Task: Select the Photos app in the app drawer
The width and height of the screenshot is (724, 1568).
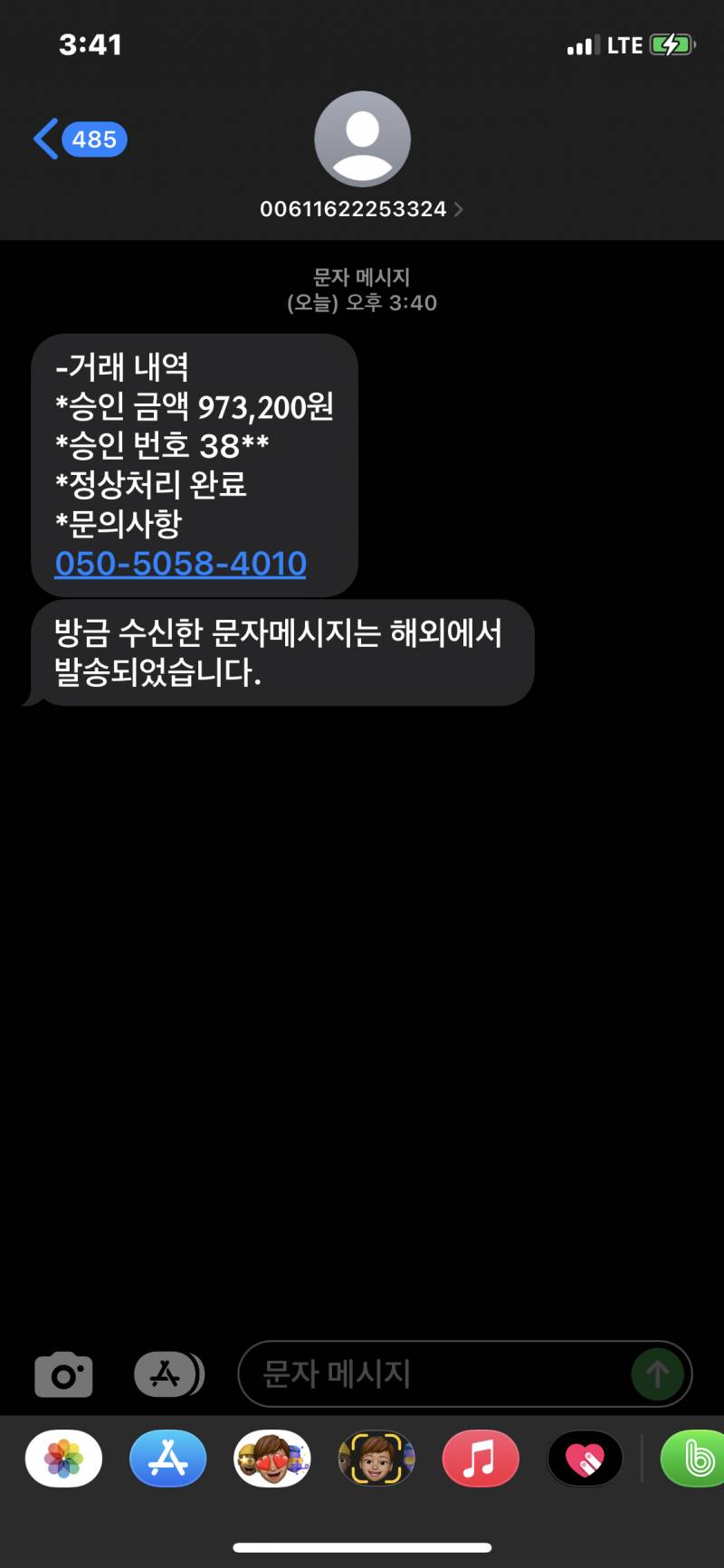Action: point(63,1459)
